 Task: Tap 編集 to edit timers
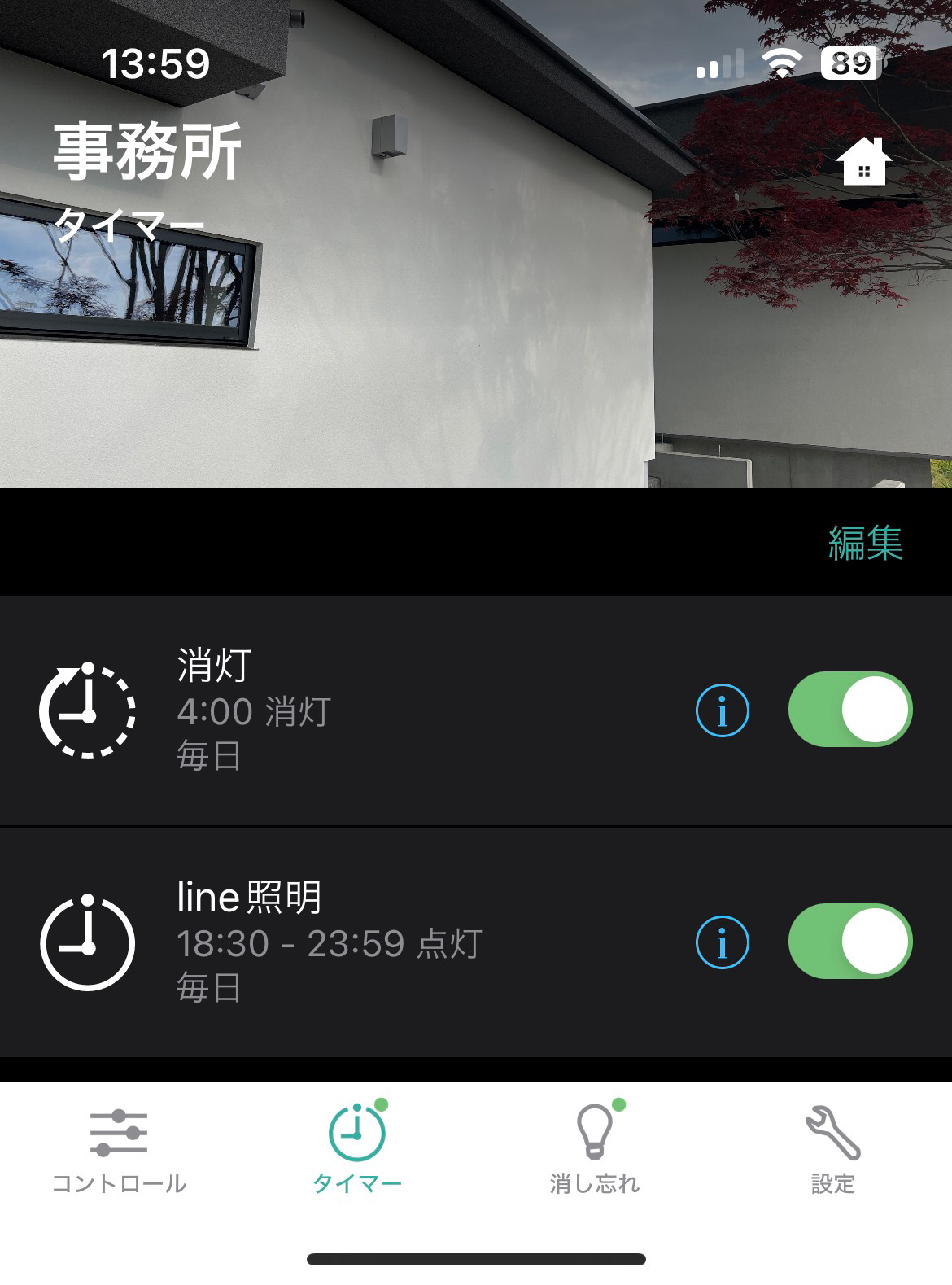pyautogui.click(x=865, y=543)
